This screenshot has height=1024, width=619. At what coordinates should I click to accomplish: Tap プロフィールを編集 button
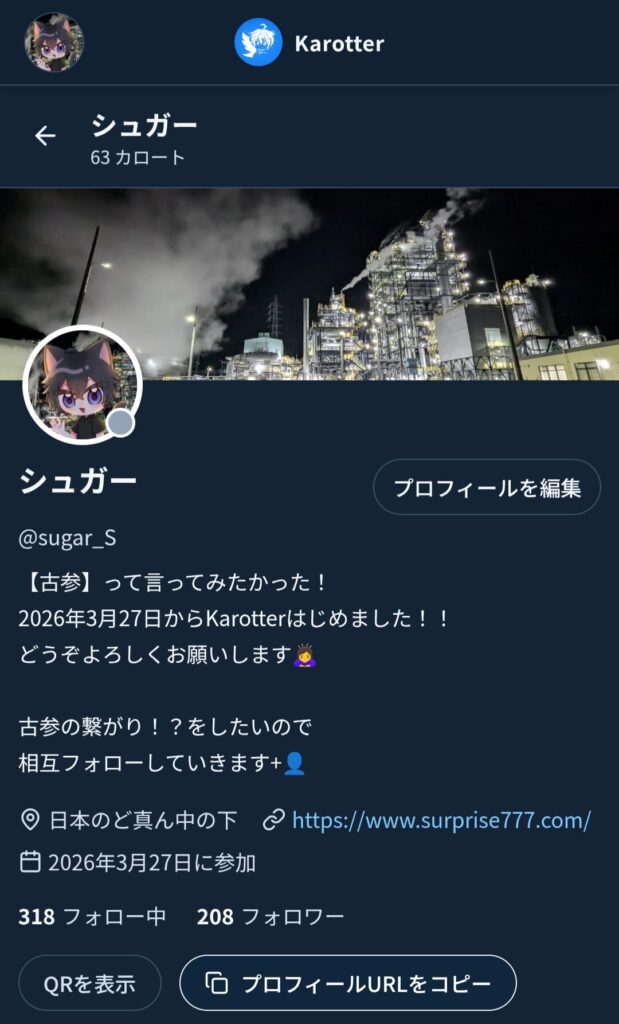[x=486, y=488]
